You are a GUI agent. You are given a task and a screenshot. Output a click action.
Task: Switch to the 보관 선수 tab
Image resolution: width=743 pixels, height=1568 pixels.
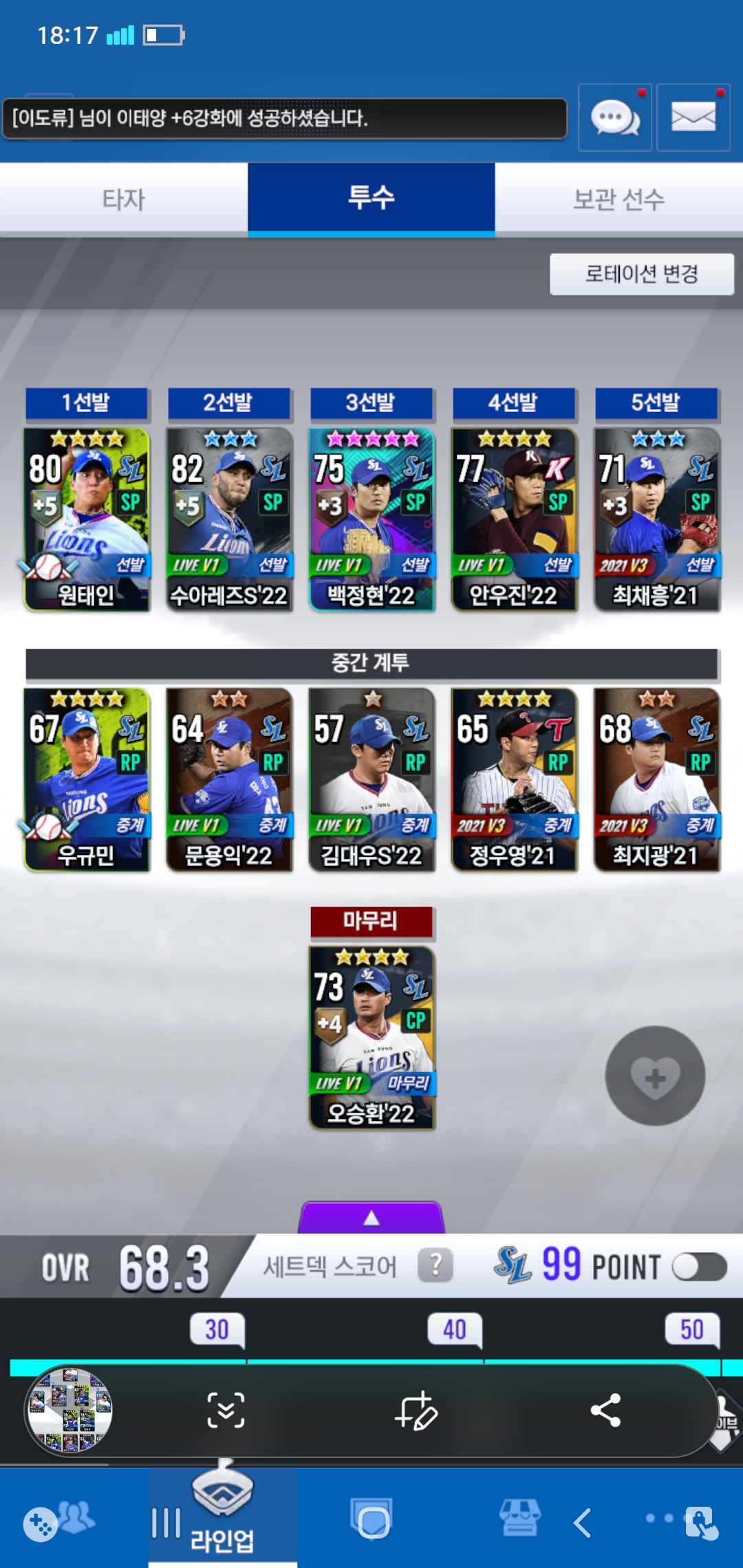pos(618,199)
